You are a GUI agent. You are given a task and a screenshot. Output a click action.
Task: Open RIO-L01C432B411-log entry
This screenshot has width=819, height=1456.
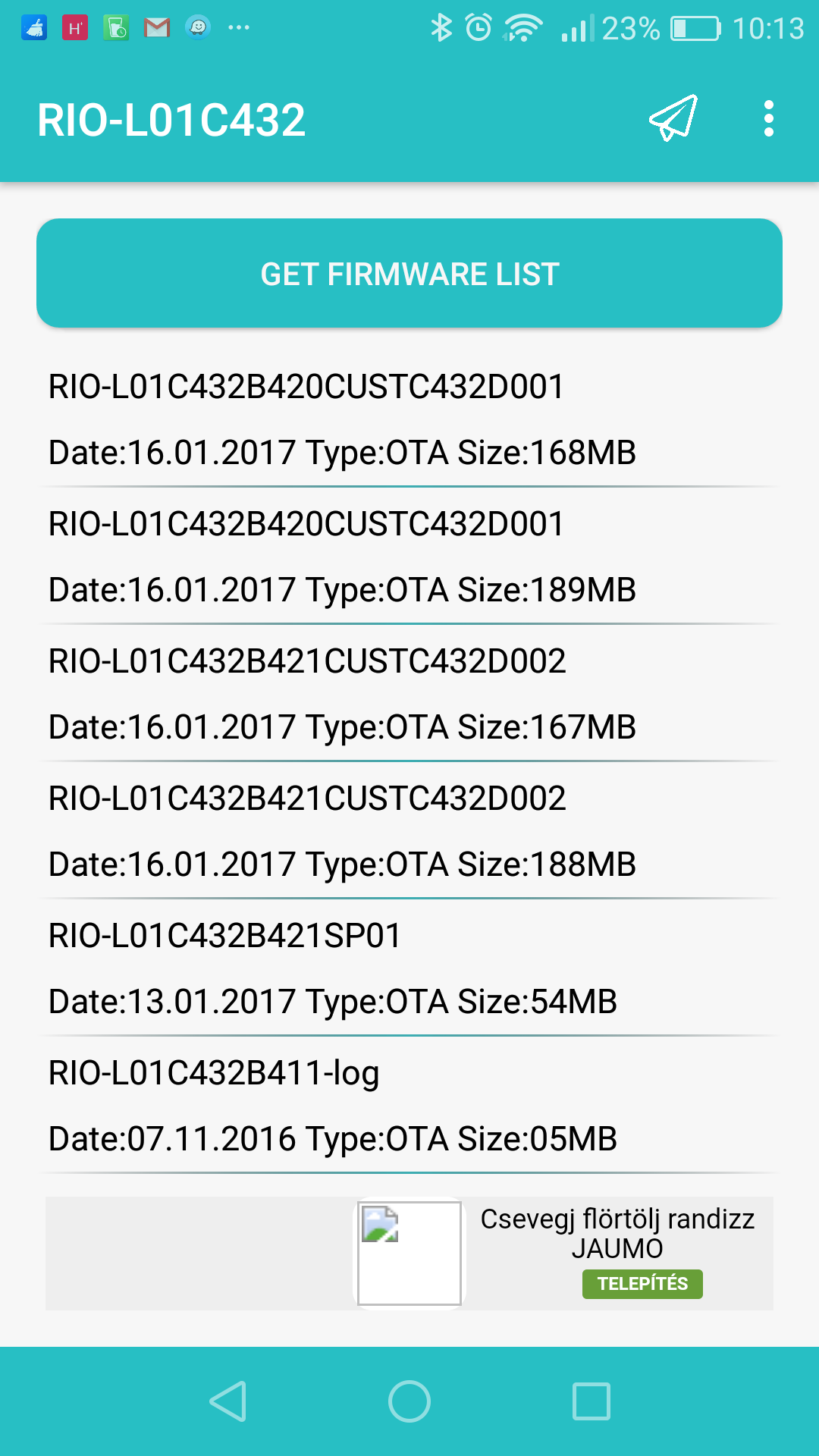point(409,1106)
